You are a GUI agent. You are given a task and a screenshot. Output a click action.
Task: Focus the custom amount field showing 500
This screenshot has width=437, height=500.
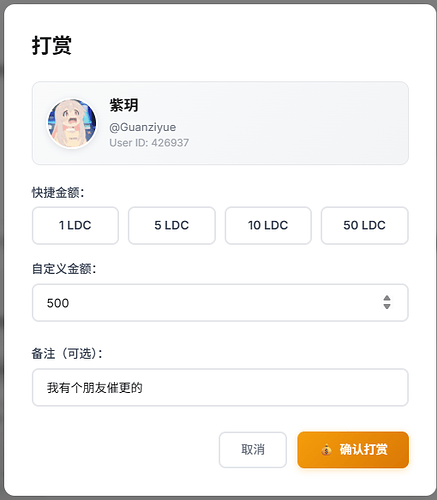coord(220,303)
